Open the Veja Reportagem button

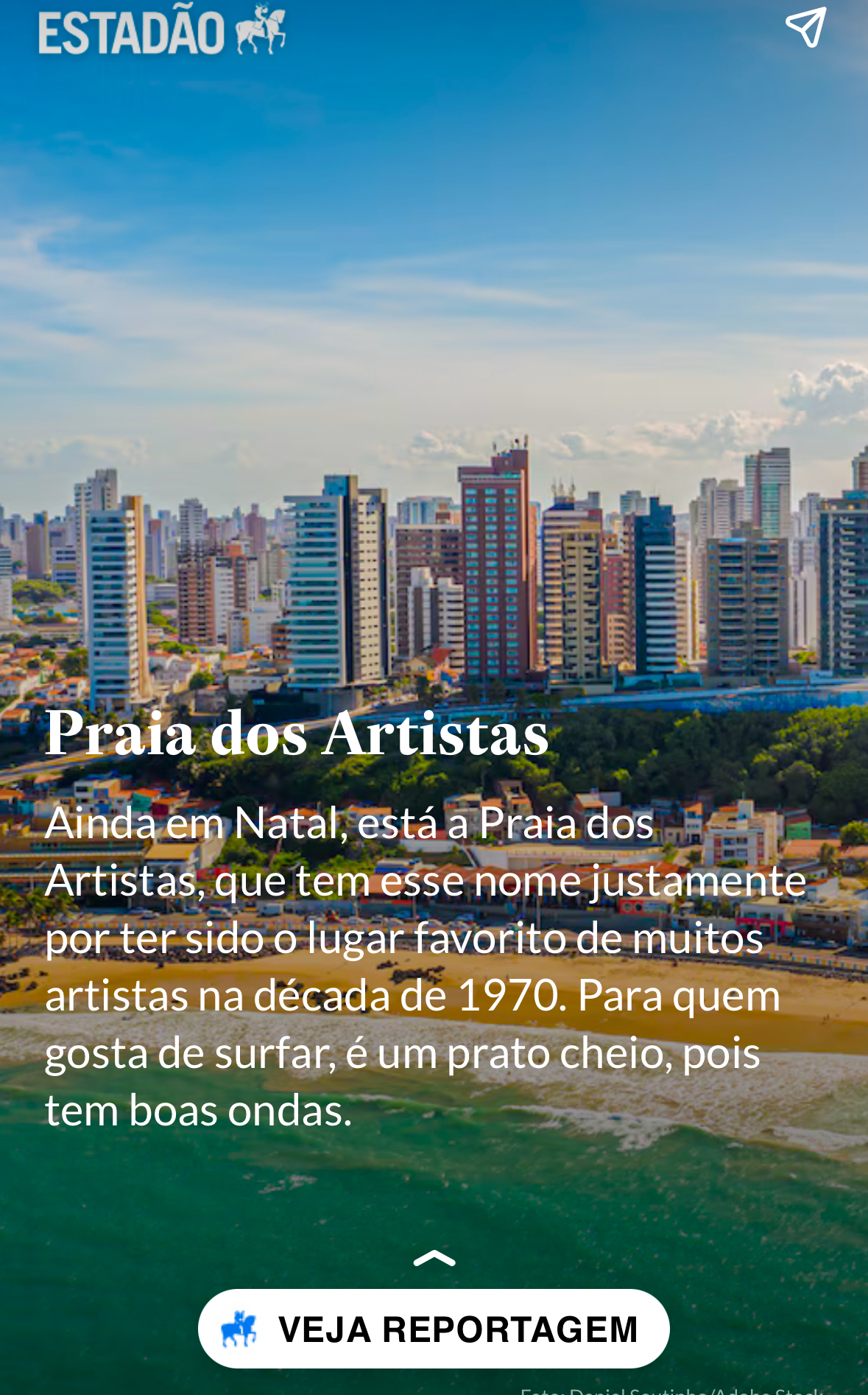point(434,1329)
